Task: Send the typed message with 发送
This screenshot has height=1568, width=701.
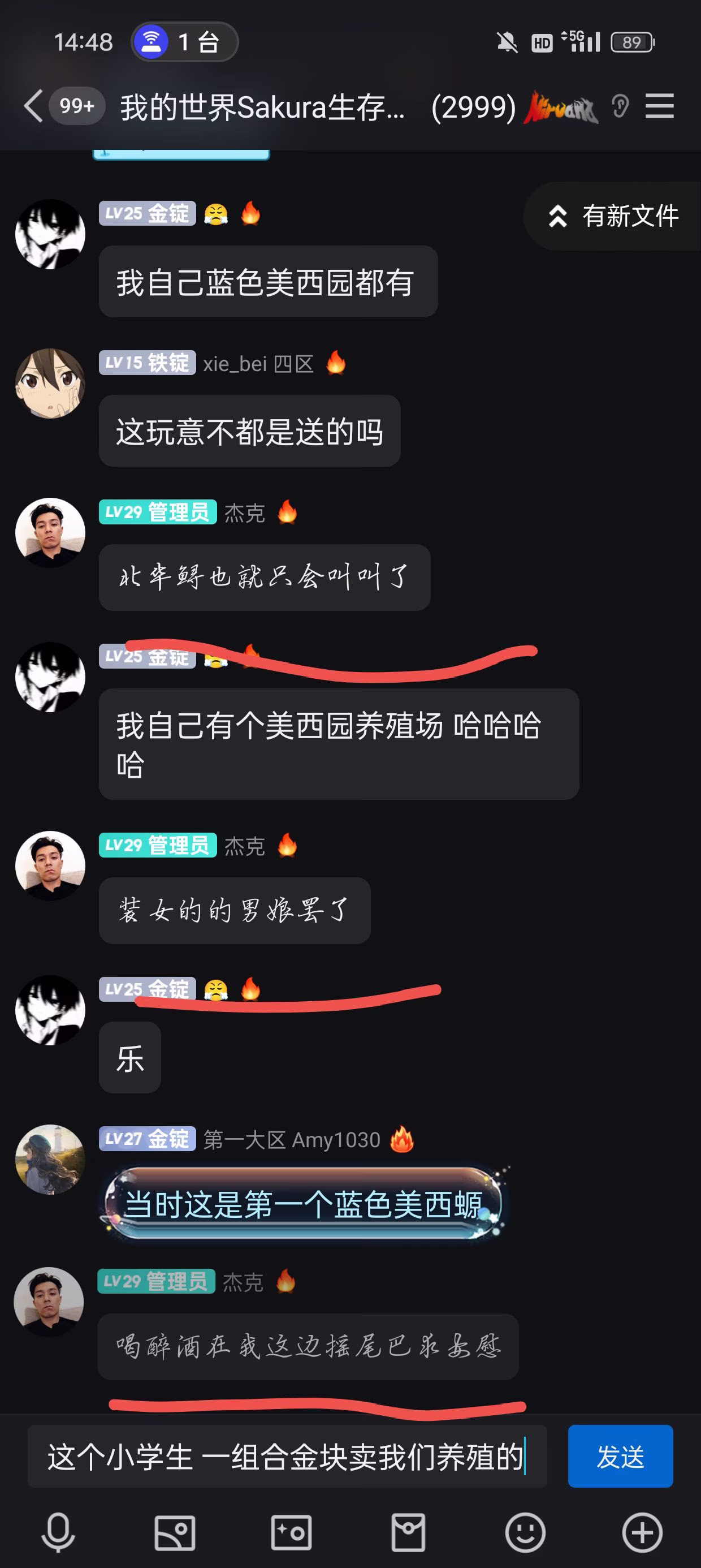Action: [620, 1456]
